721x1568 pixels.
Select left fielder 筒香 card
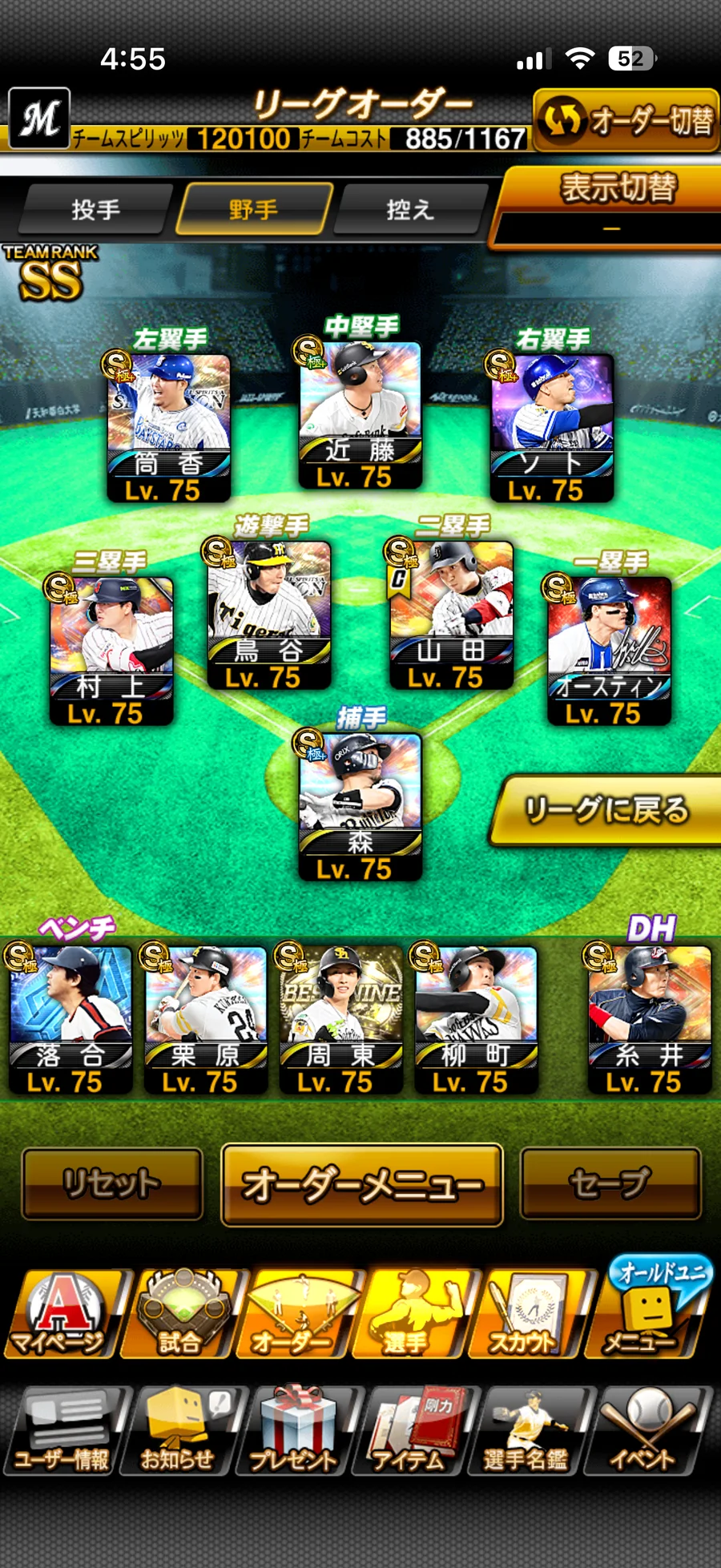tap(168, 428)
